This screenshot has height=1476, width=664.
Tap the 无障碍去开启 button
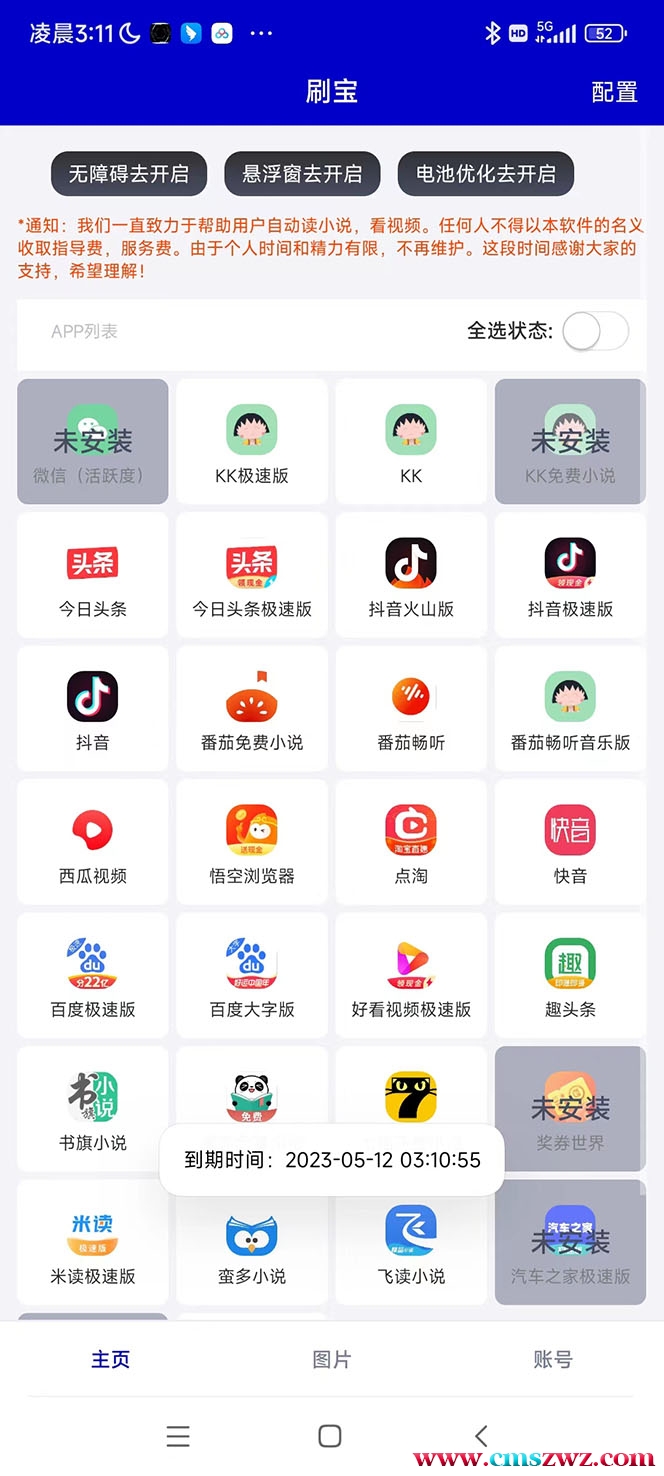pyautogui.click(x=128, y=174)
